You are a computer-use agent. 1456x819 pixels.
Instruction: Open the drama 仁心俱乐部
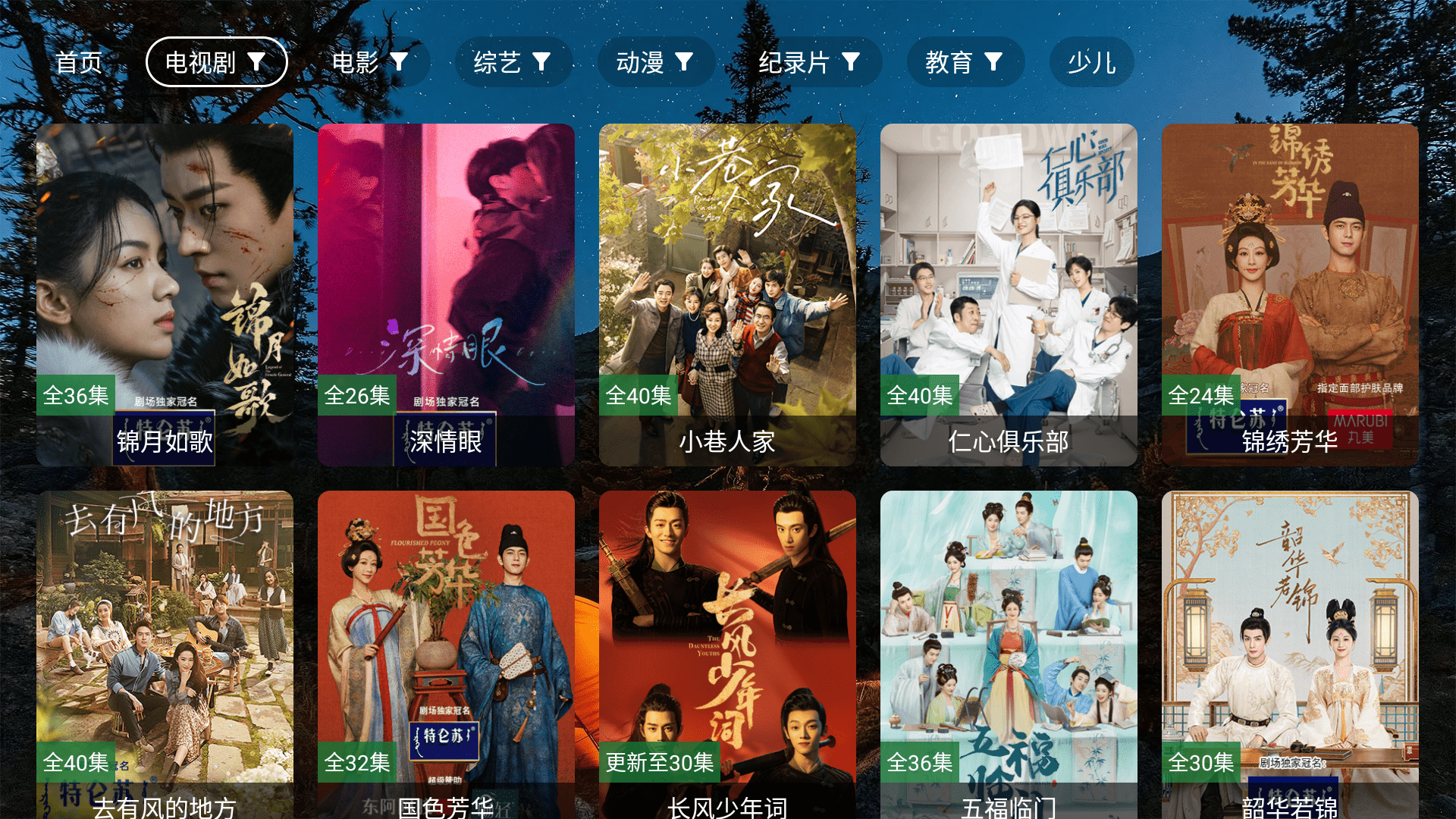pos(1009,294)
